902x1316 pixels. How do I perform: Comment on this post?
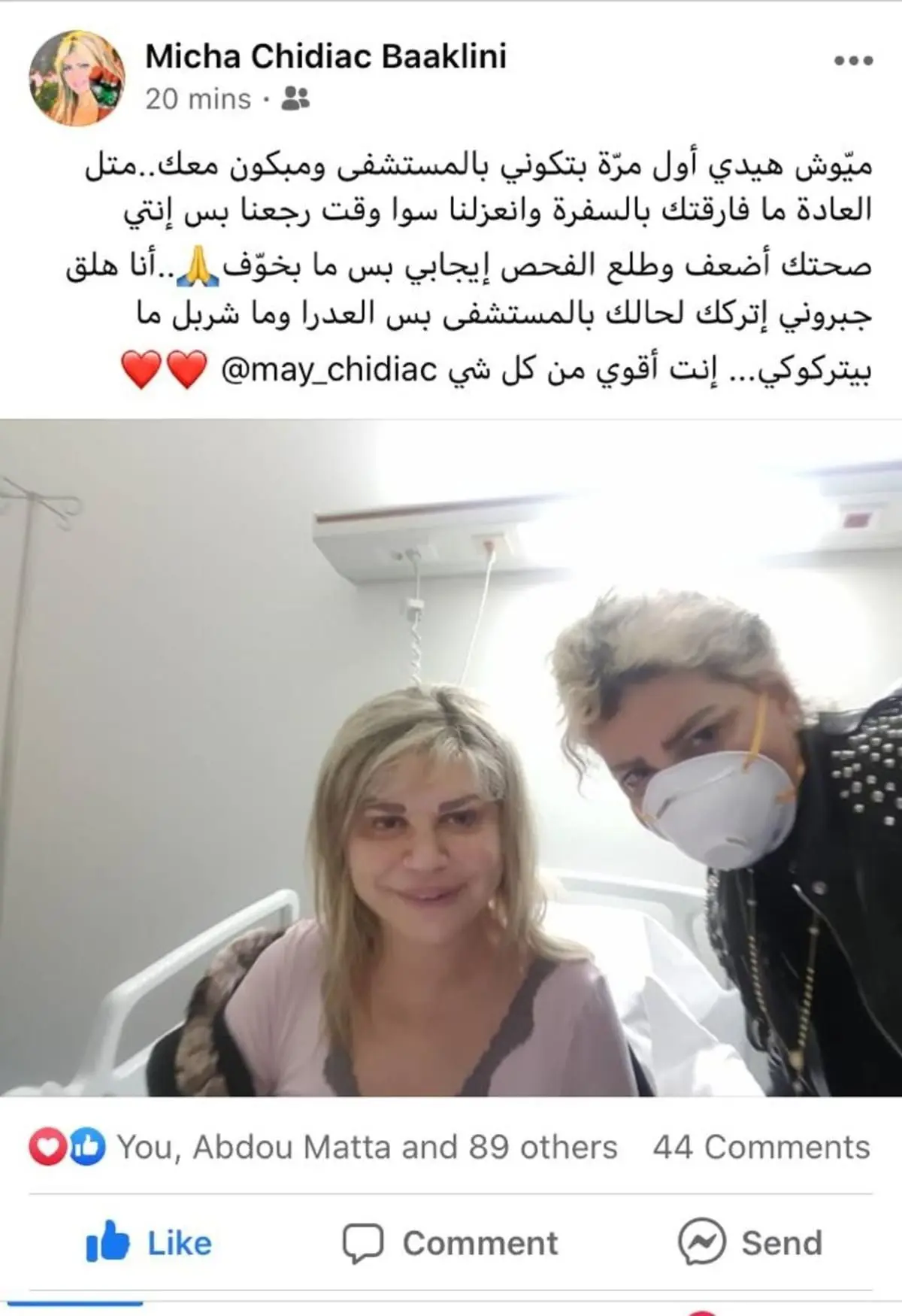tap(450, 1244)
